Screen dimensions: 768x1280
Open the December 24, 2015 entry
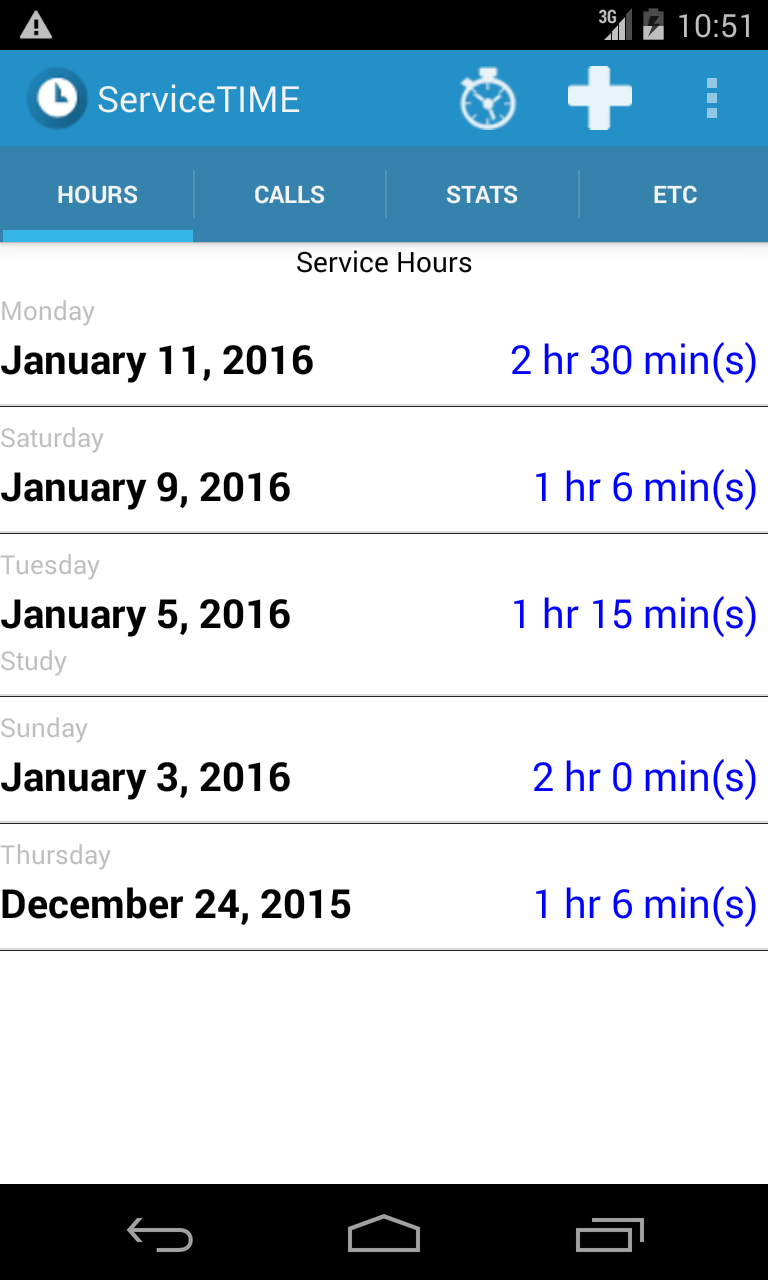point(384,887)
